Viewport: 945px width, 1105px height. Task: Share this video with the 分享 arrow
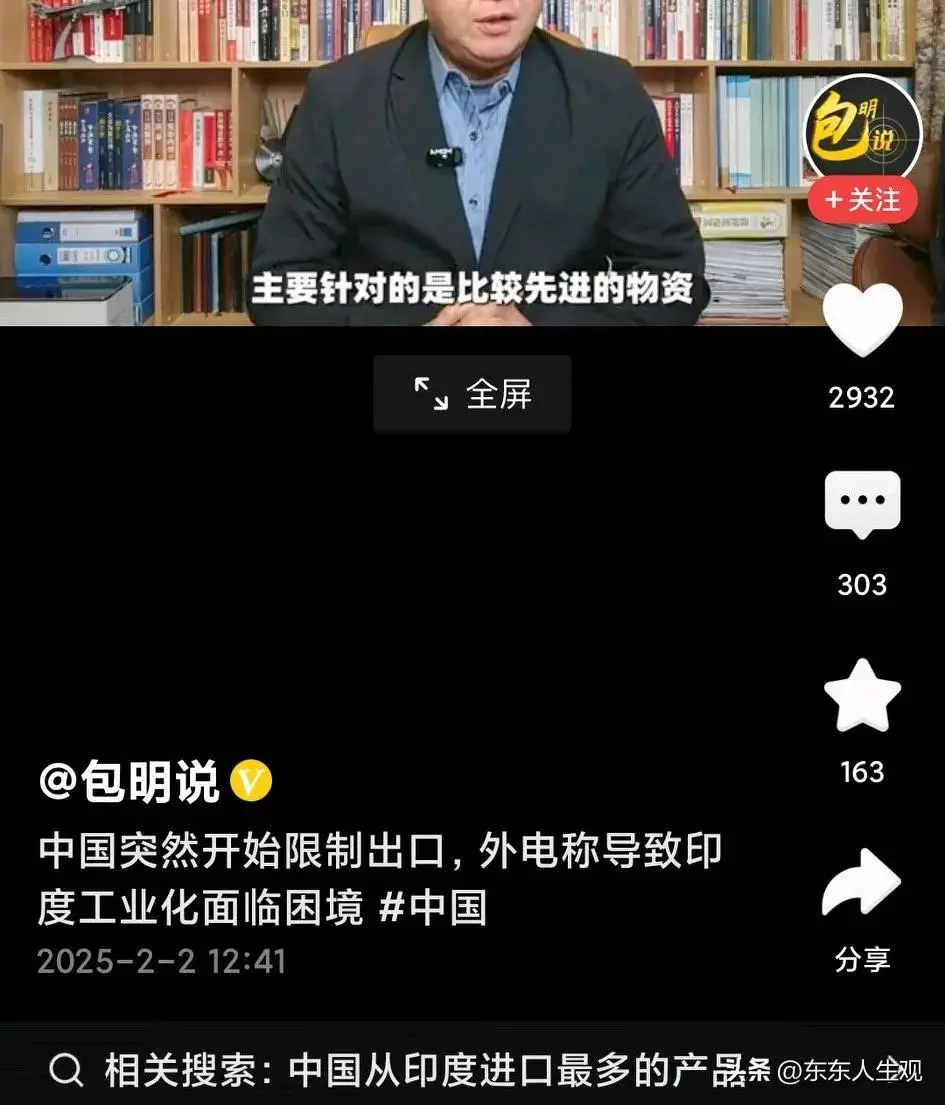tap(862, 885)
